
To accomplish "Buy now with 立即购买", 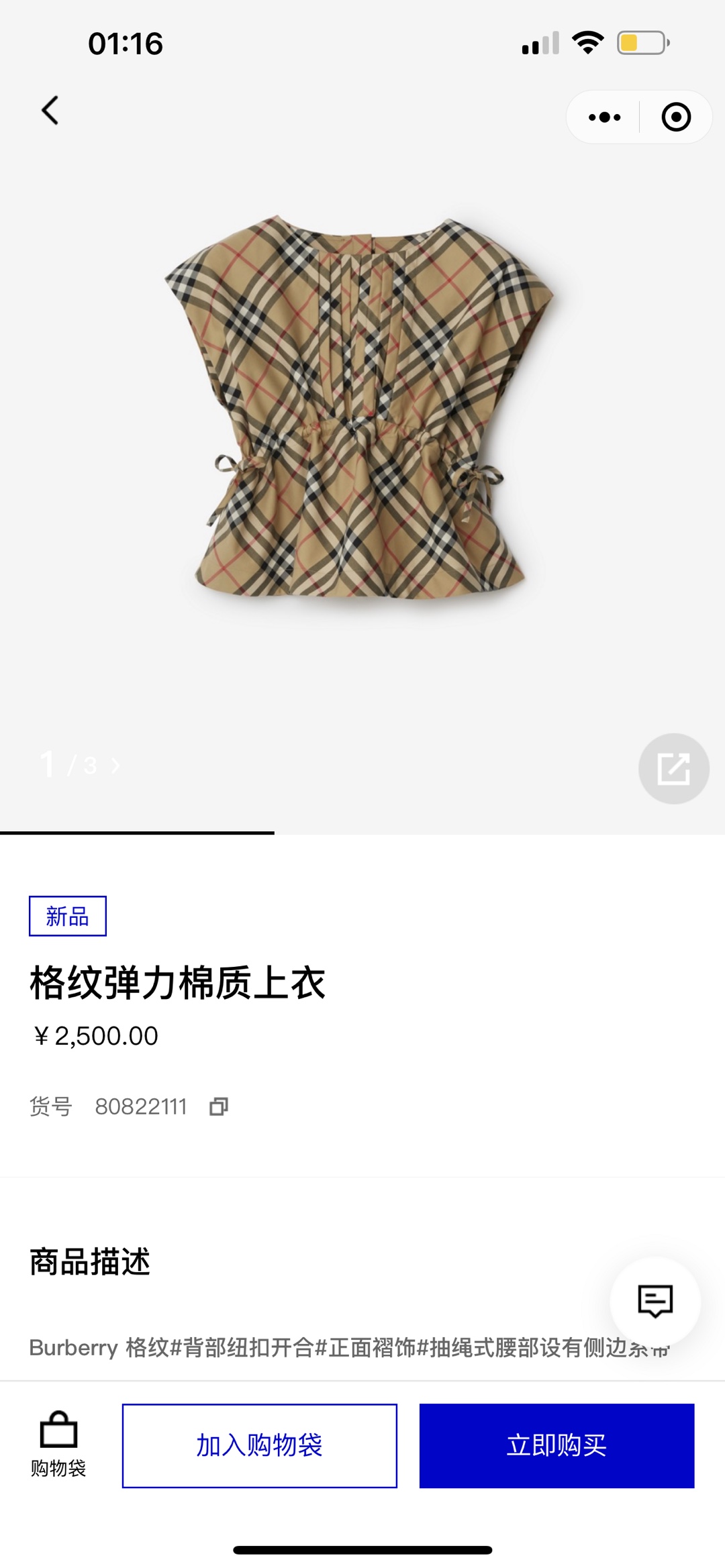I will tap(557, 1445).
